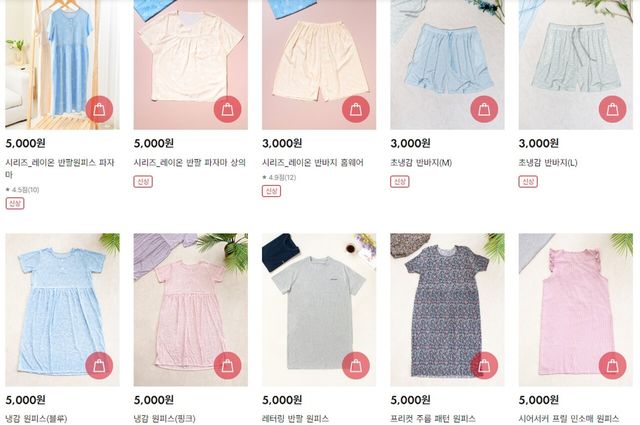The width and height of the screenshot is (640, 425).
Task: Open 시리즈_레이온 반팔 파자마 상의 product
Action: [x=188, y=161]
